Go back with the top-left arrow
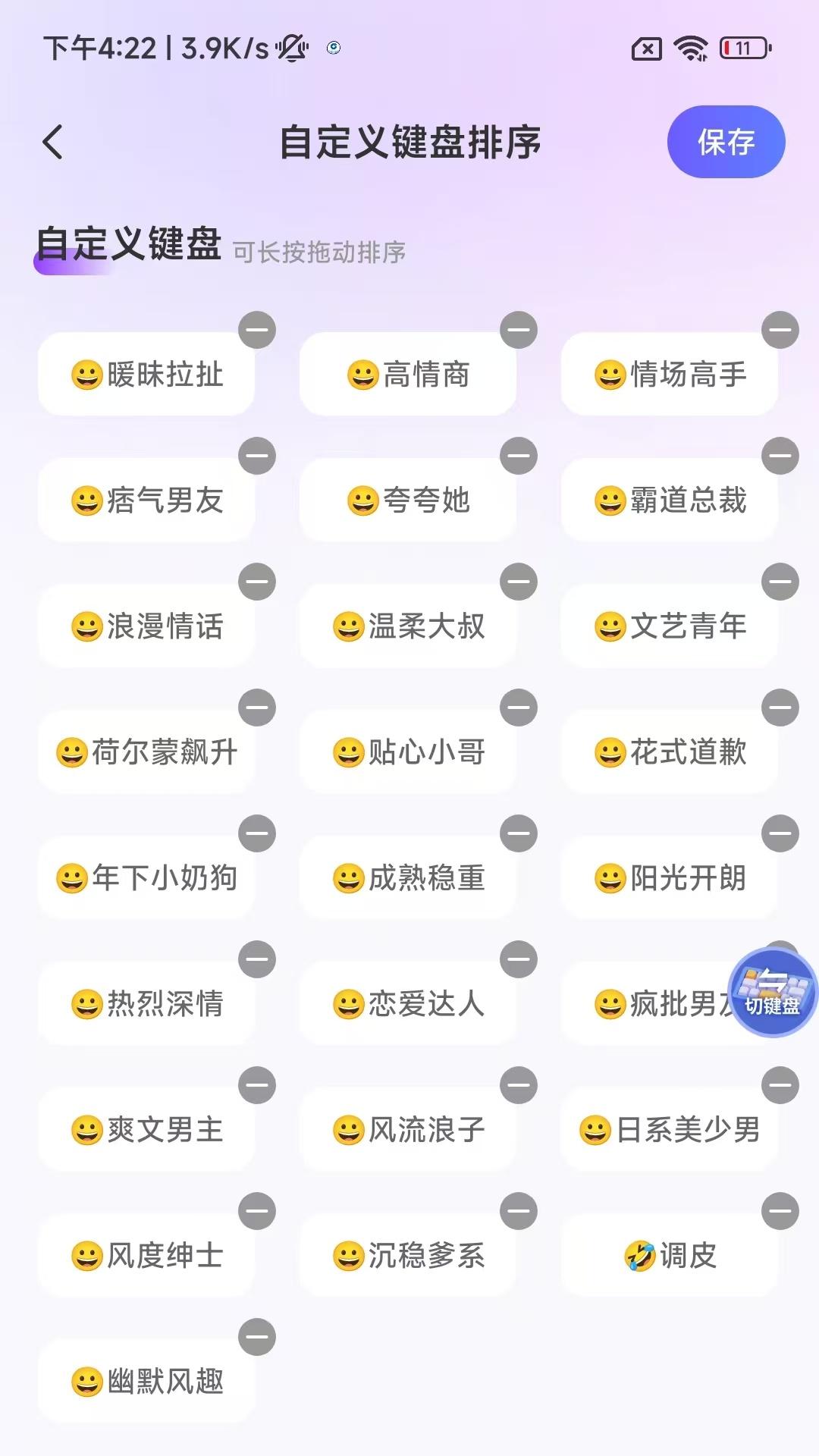 pos(52,142)
